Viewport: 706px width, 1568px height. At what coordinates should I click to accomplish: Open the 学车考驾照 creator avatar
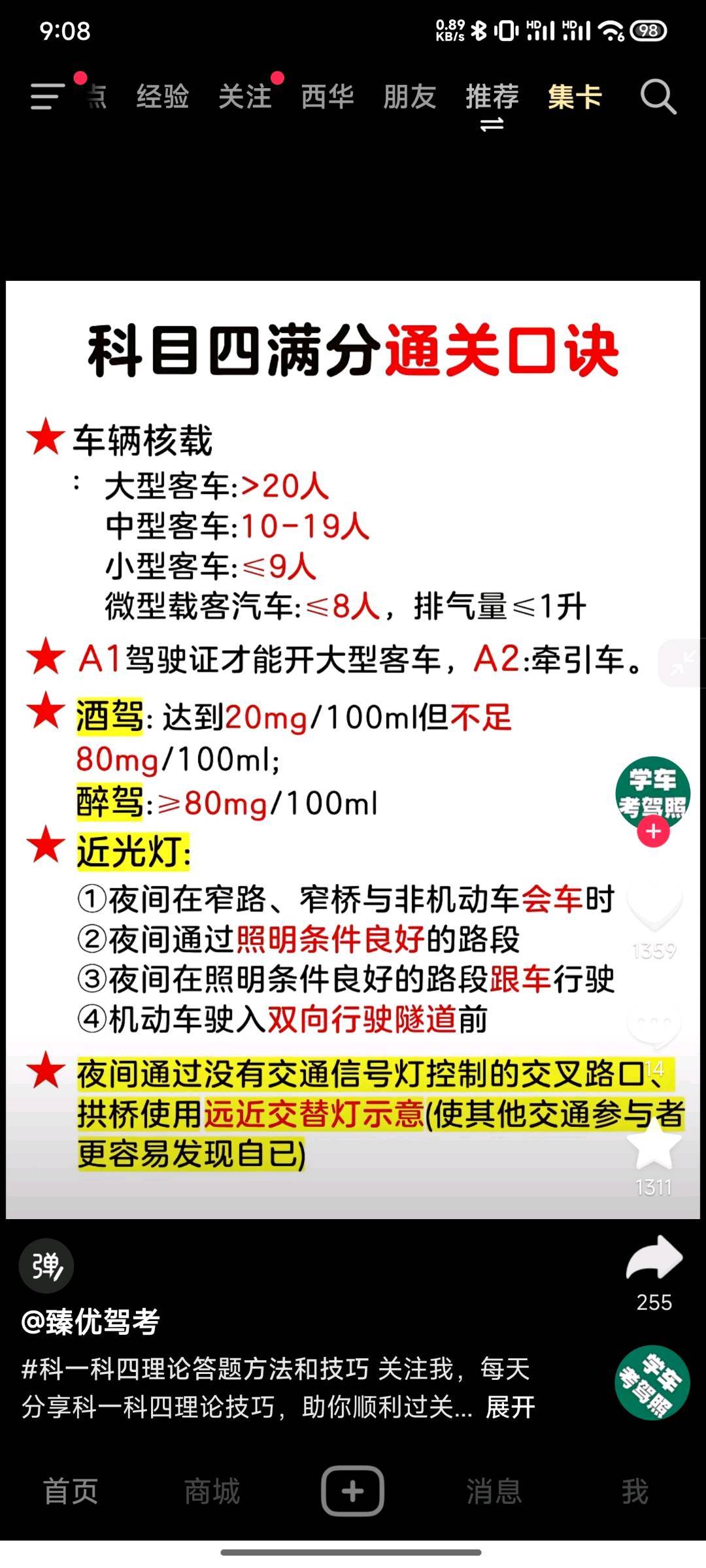coord(652,792)
